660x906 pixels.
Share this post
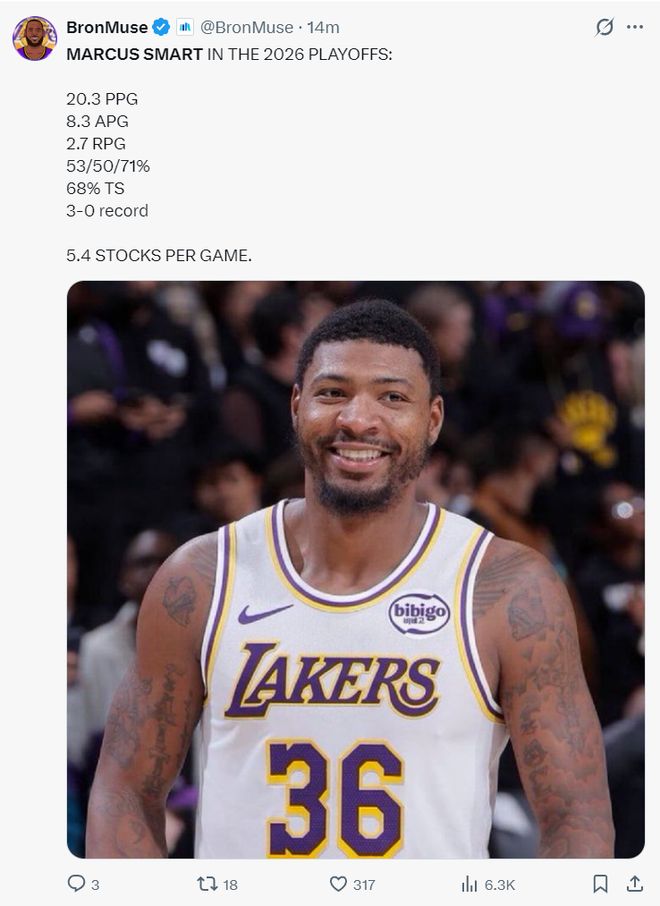(x=634, y=884)
